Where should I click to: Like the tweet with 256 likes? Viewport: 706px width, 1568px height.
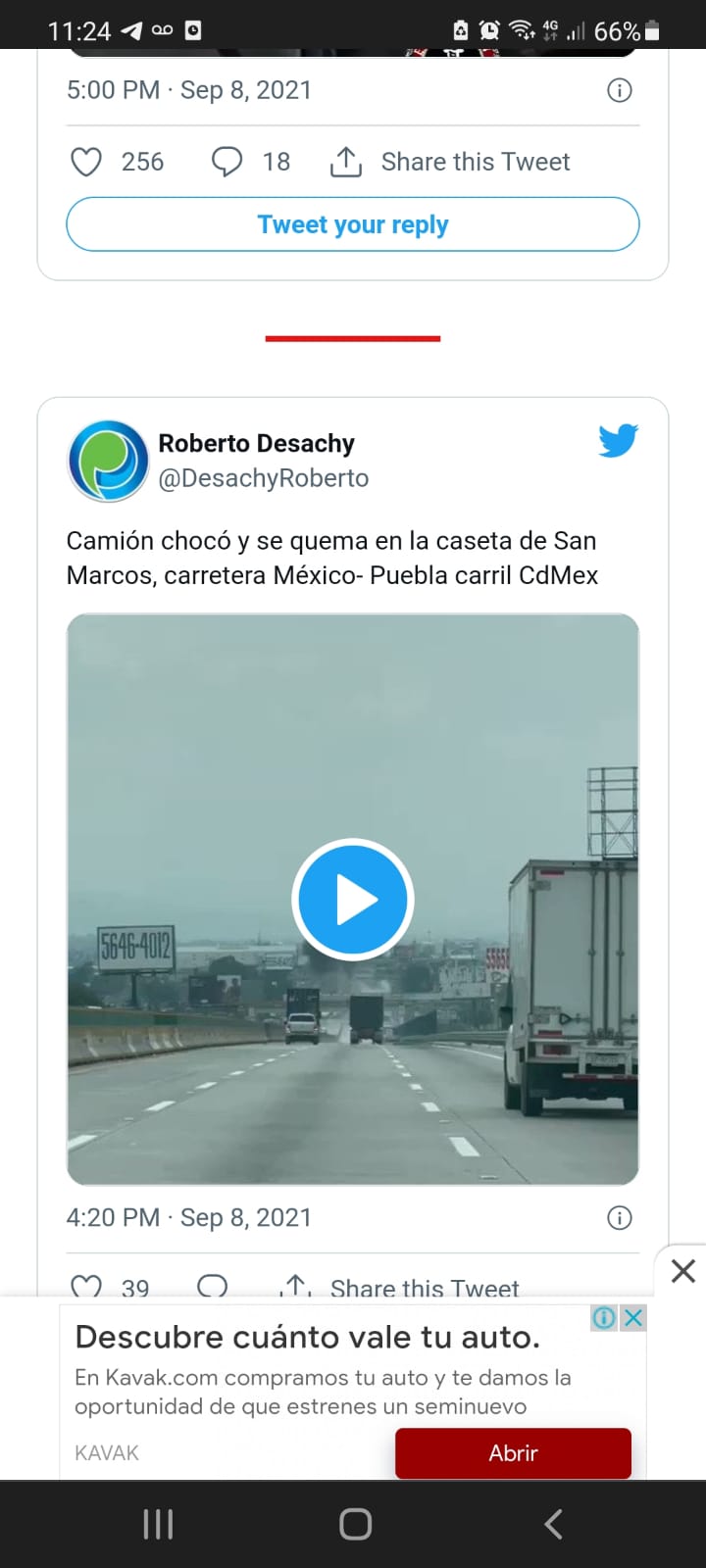coord(87,162)
